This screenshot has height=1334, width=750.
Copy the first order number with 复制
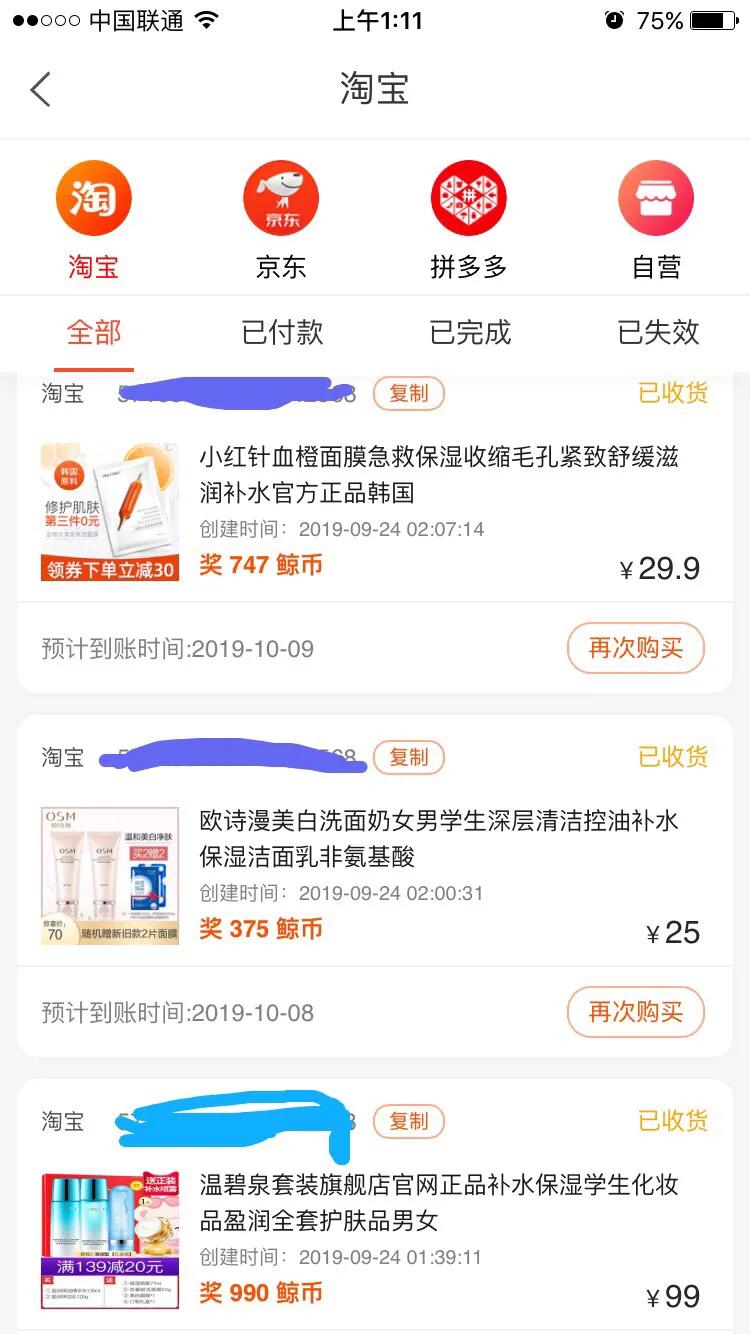408,393
